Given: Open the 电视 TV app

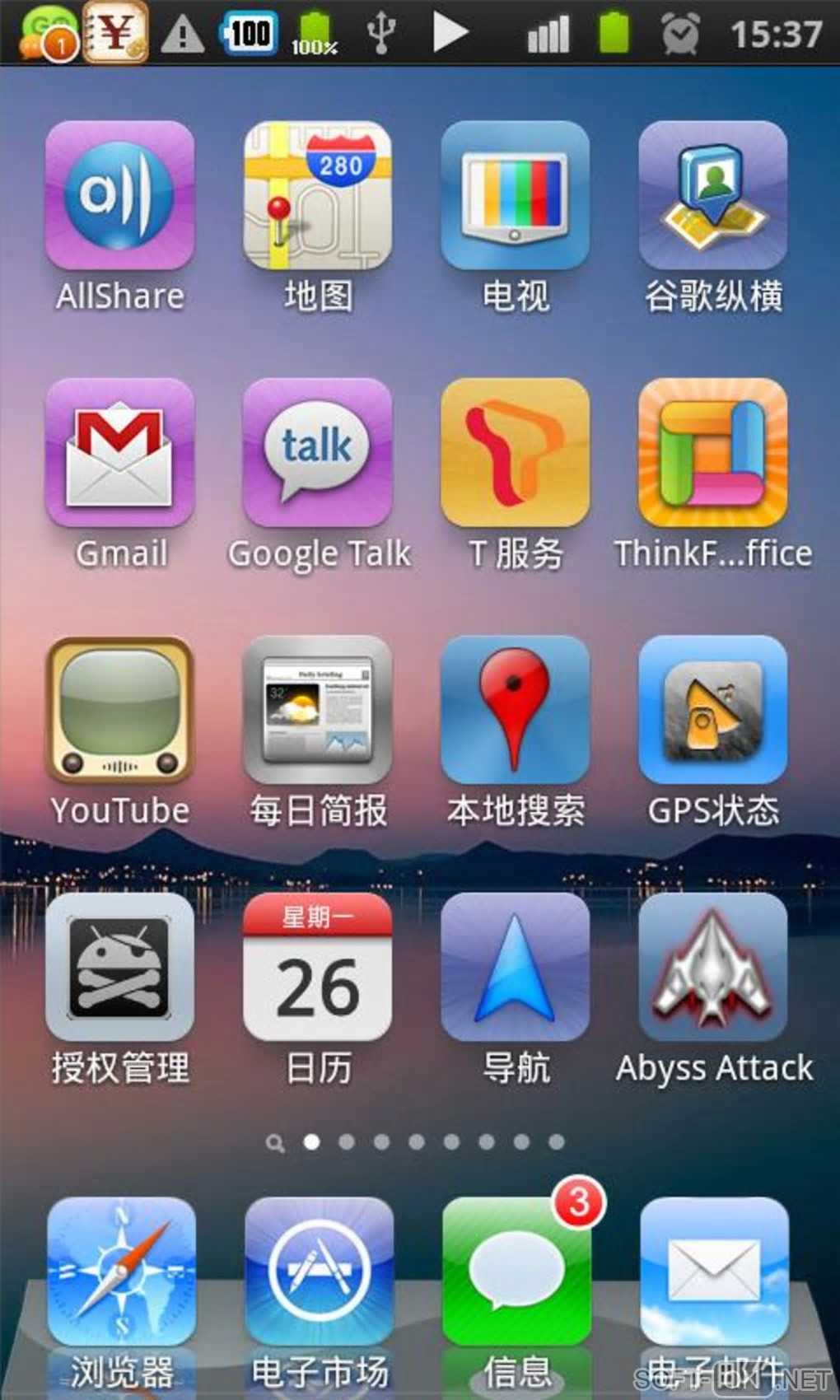Looking at the screenshot, I should click(x=516, y=195).
